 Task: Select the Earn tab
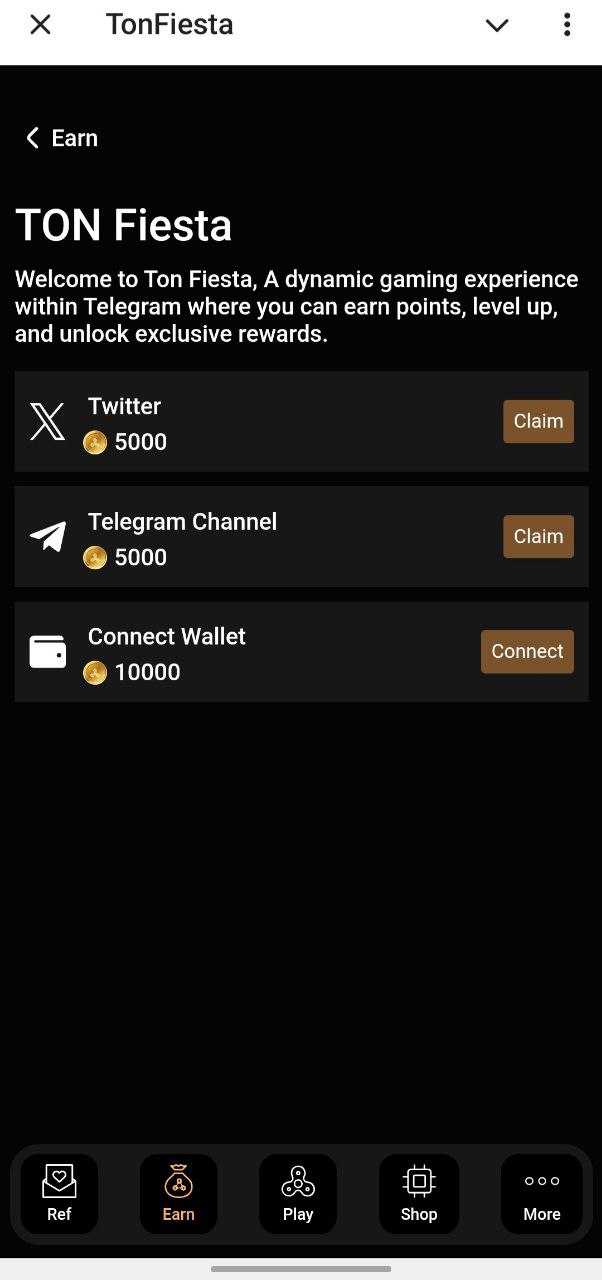[x=178, y=1194]
